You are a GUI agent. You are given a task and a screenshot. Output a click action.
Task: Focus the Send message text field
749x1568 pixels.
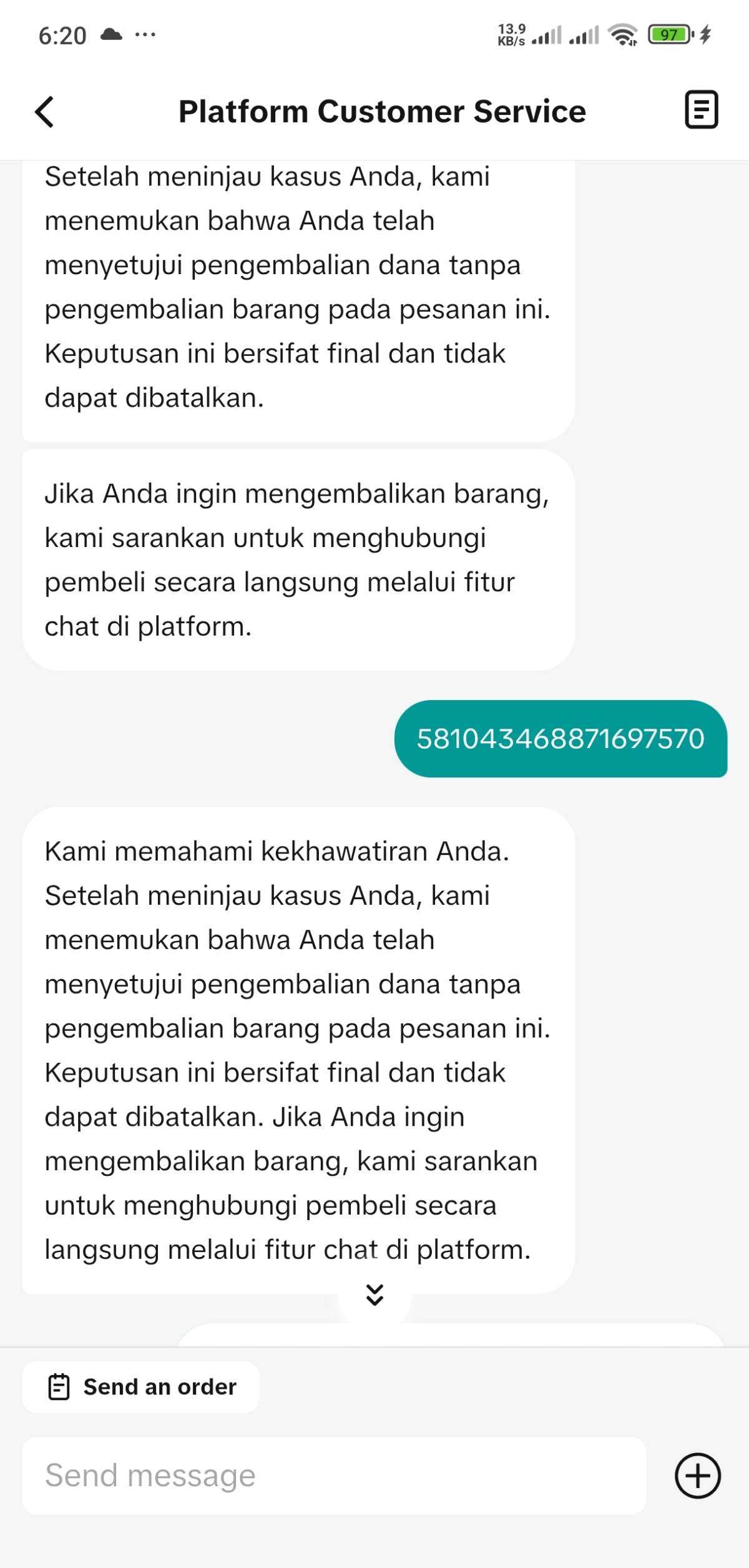334,1476
